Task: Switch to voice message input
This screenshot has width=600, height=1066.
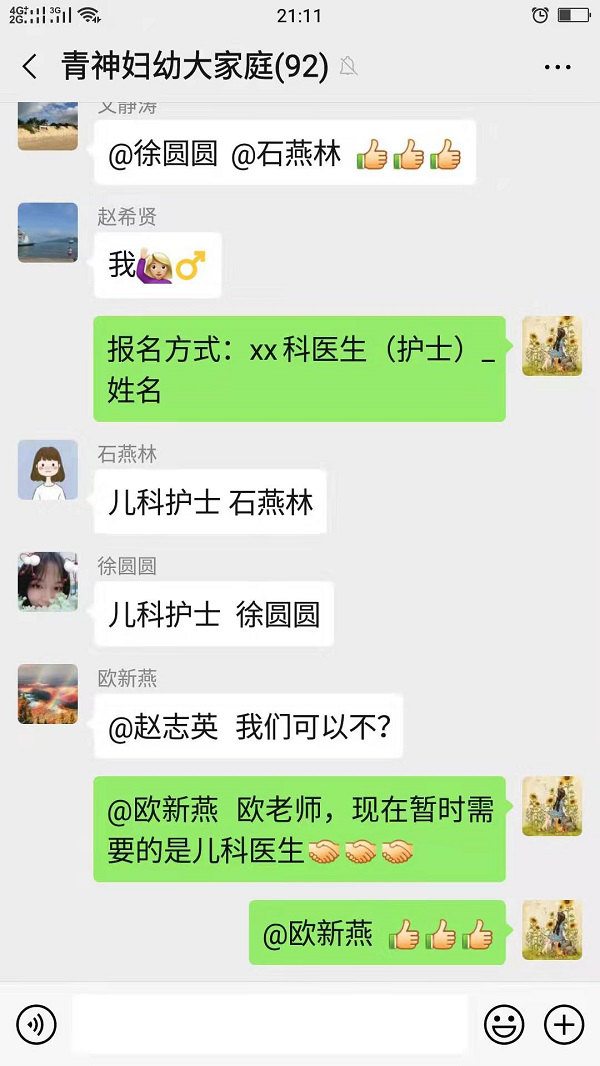Action: pyautogui.click(x=37, y=1024)
